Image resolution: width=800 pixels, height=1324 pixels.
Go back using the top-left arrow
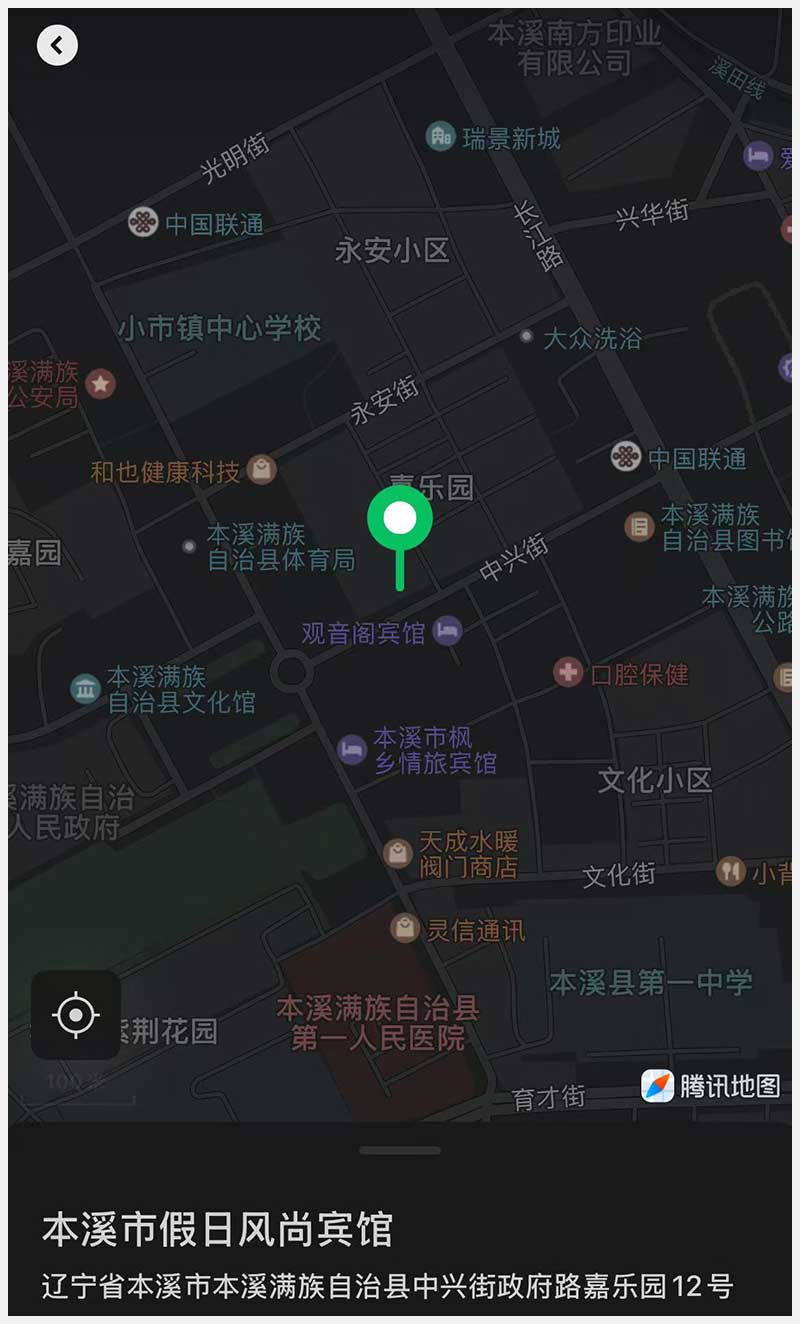pyautogui.click(x=57, y=45)
